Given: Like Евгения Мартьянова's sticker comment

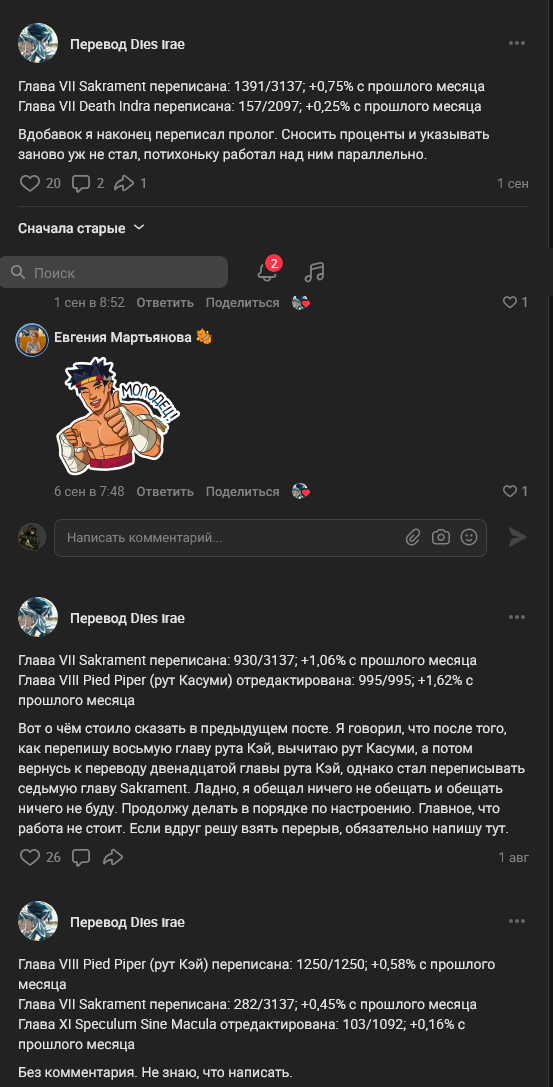Looking at the screenshot, I should [515, 491].
